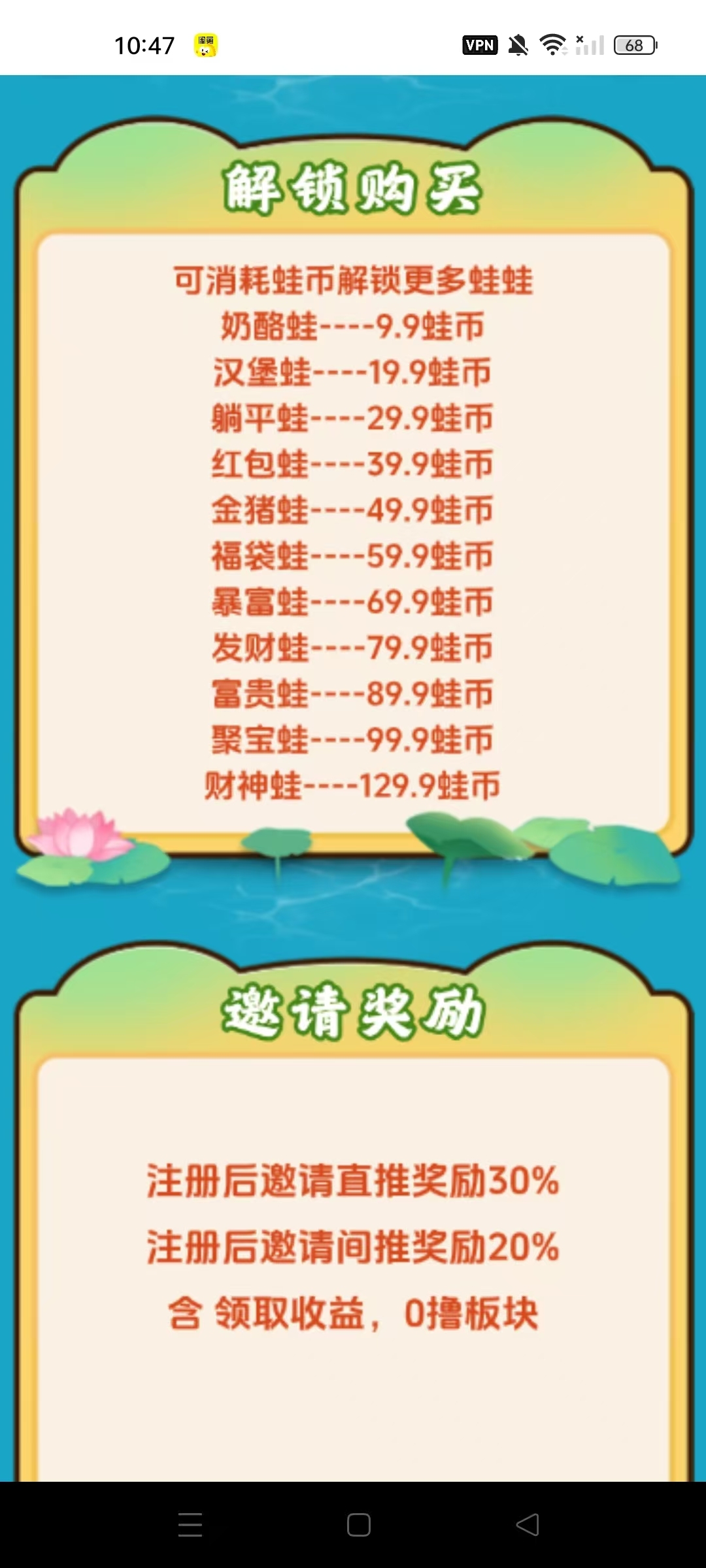Return to the home screen via home button

[358, 1525]
